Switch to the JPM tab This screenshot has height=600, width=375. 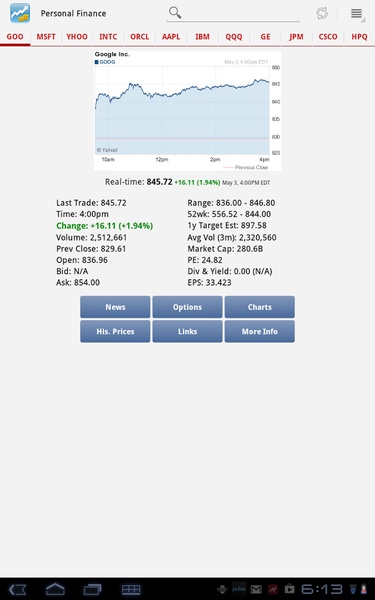click(297, 37)
